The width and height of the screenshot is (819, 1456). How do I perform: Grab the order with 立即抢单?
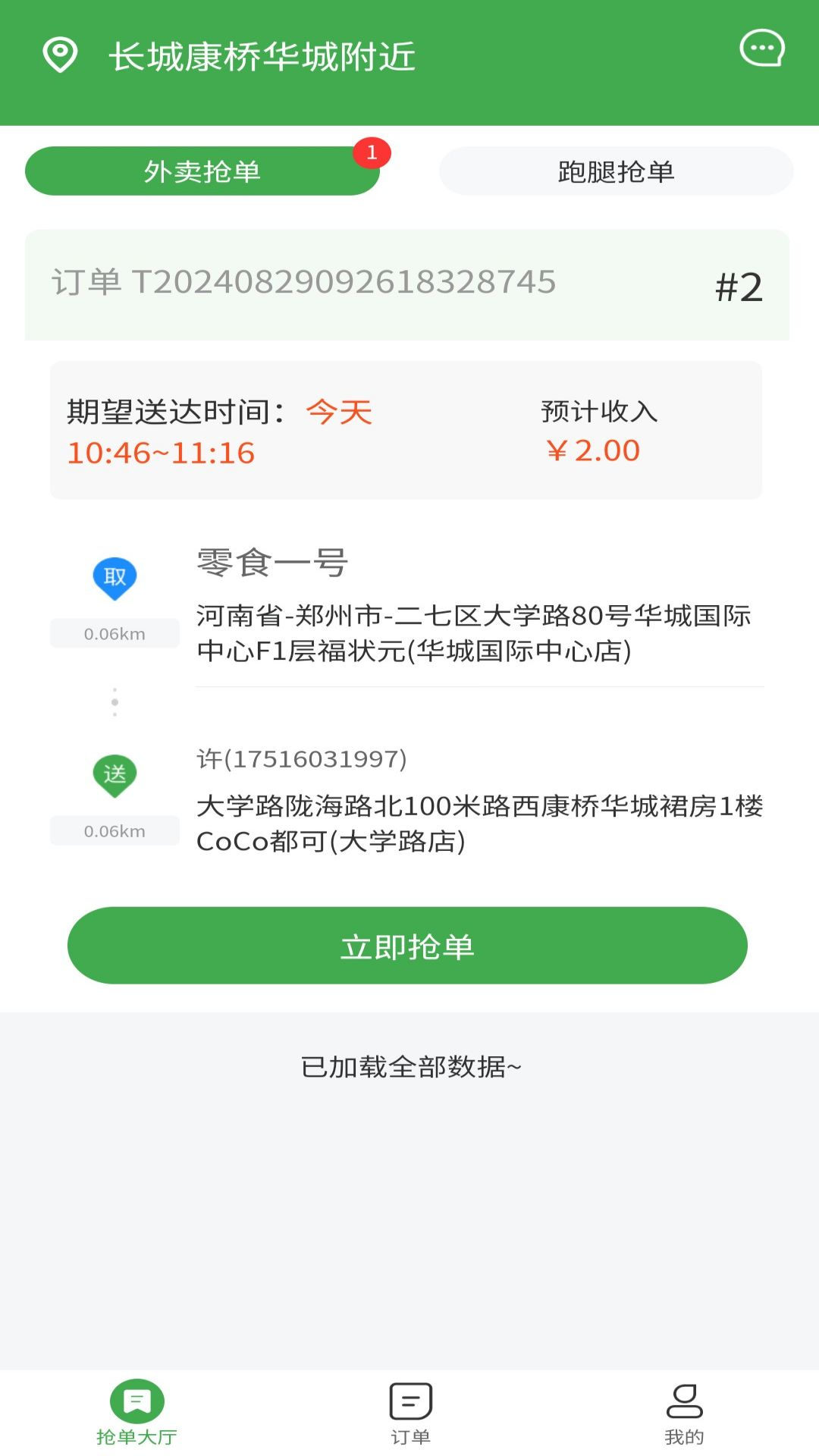click(407, 946)
